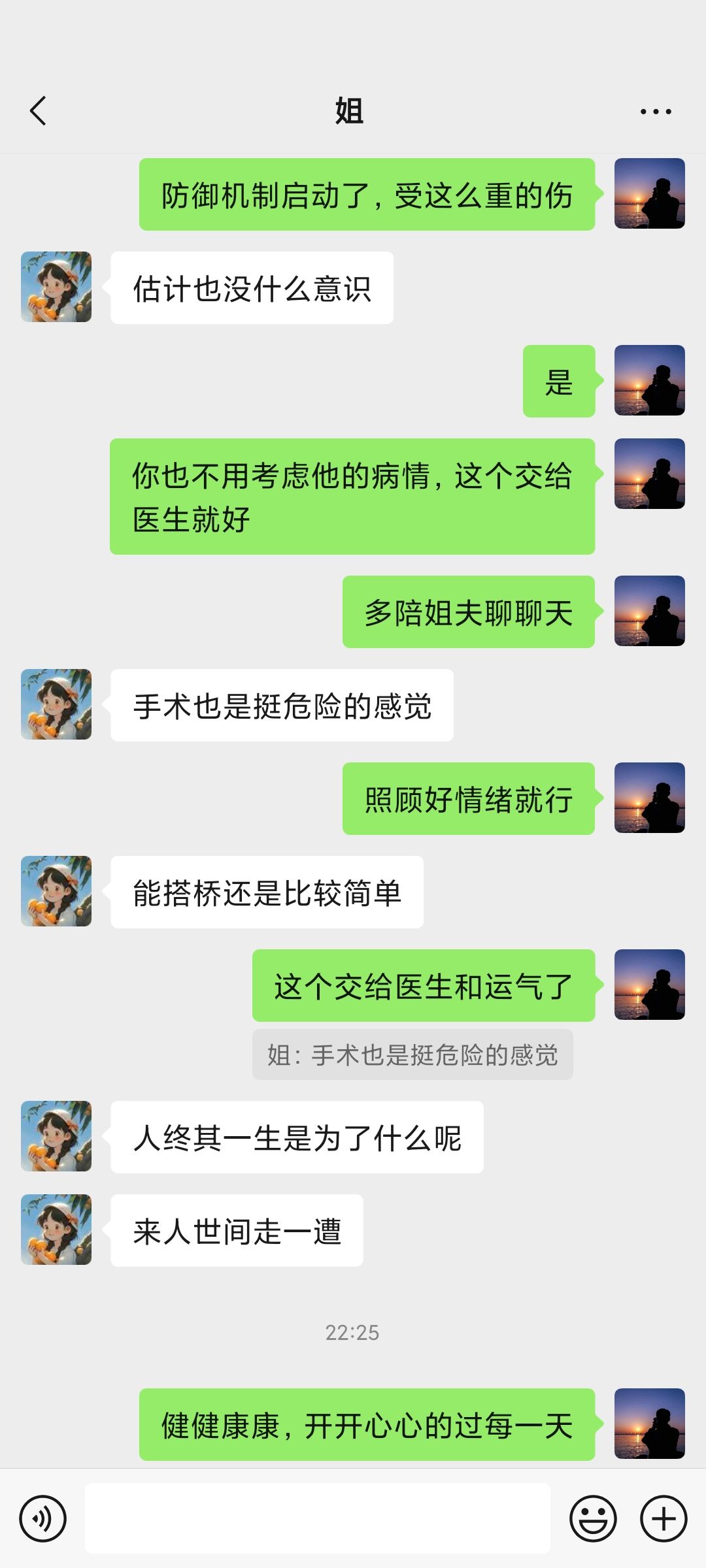This screenshot has width=706, height=1568.
Task: Open sister's avatar beside 能搭桥还是比较简单
Action: (x=56, y=891)
